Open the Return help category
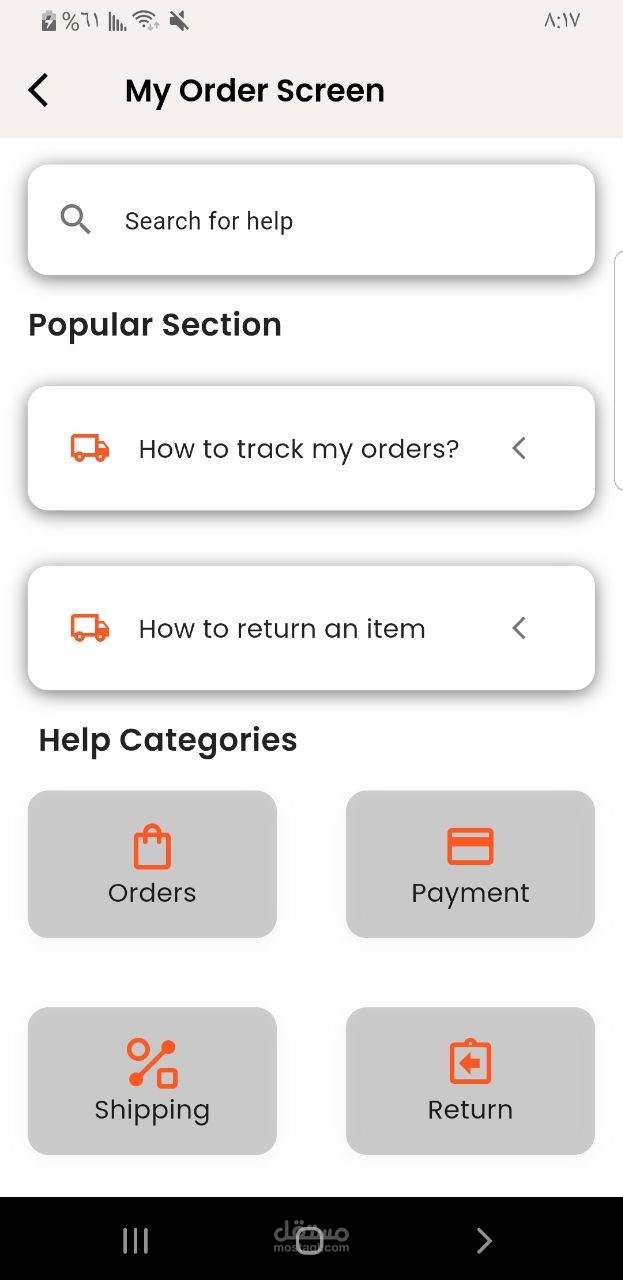The height and width of the screenshot is (1280, 623). pyautogui.click(x=470, y=1080)
